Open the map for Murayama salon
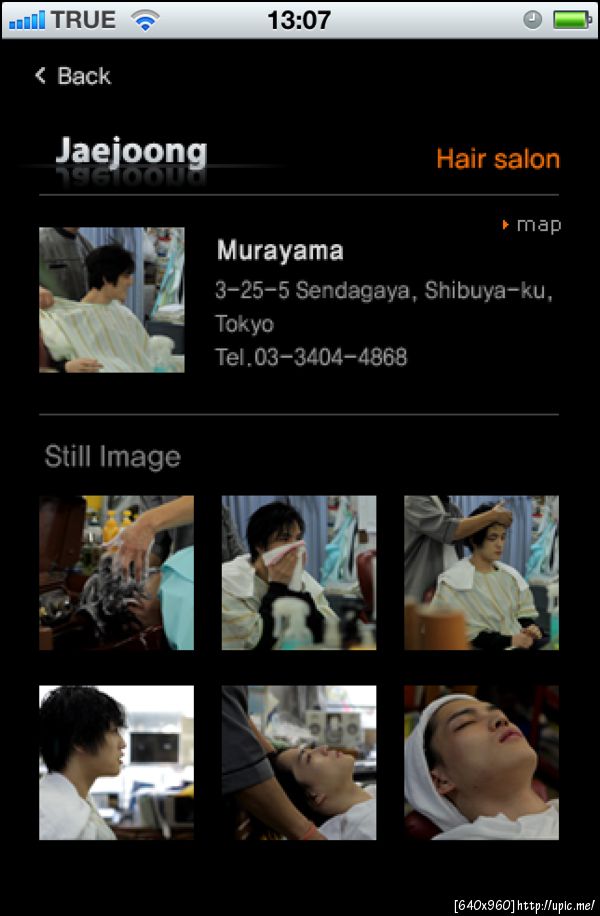The width and height of the screenshot is (600, 916). (532, 225)
